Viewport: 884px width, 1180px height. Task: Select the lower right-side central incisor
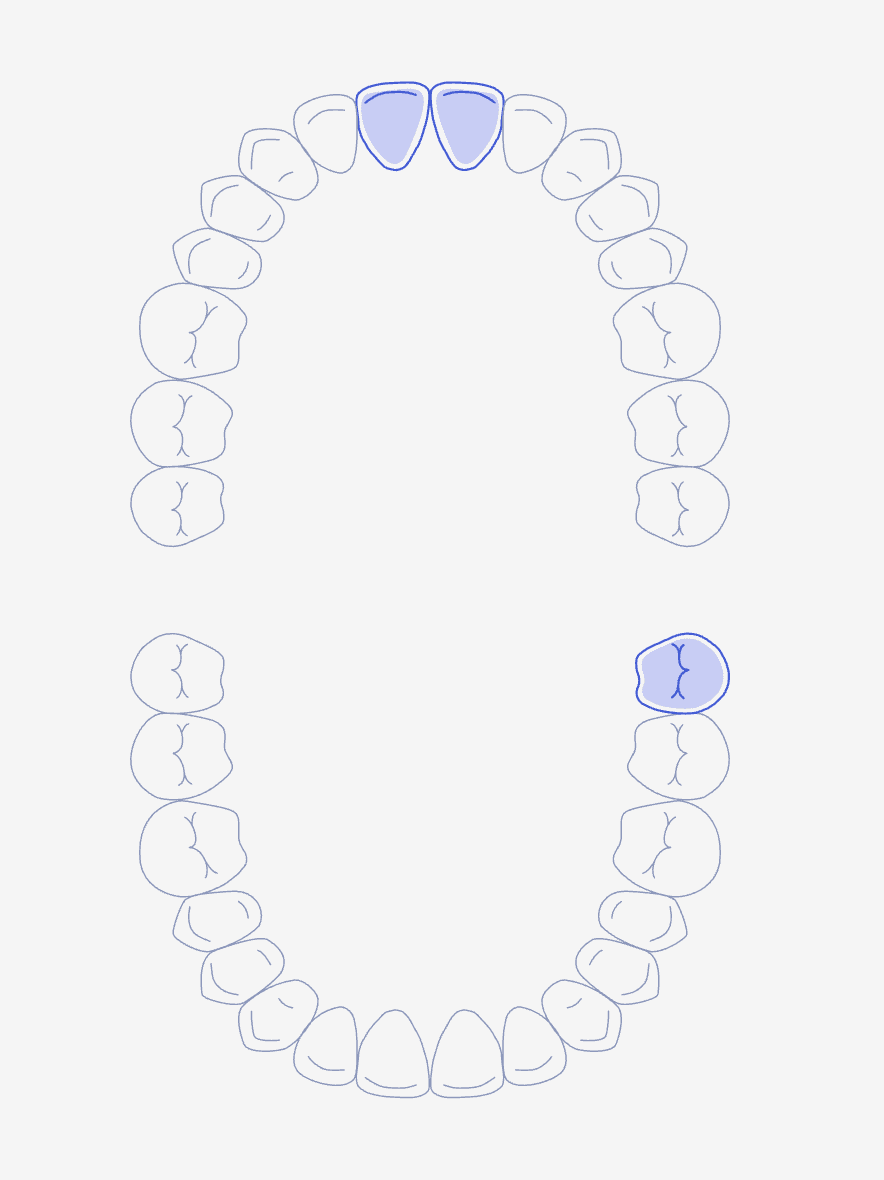coord(467,1055)
